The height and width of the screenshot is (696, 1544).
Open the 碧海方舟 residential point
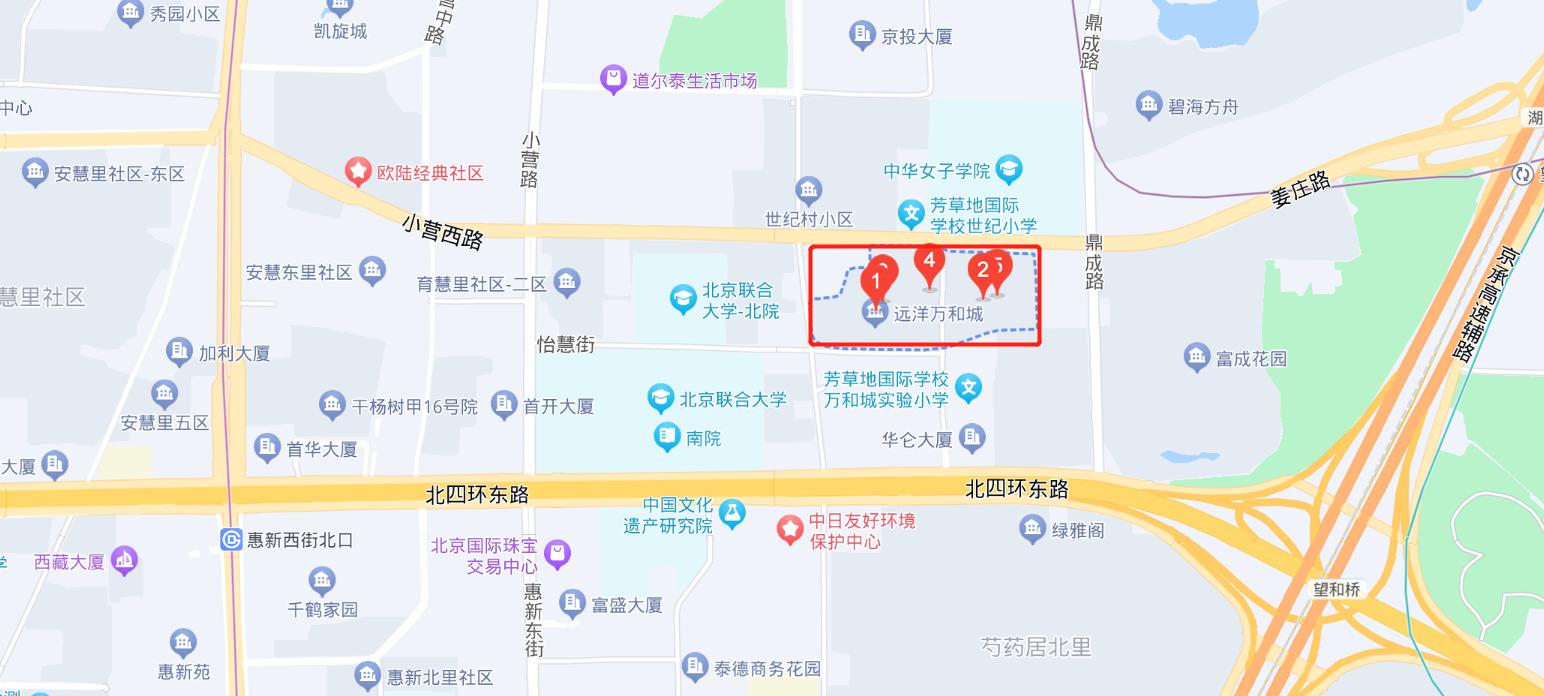click(x=1149, y=106)
